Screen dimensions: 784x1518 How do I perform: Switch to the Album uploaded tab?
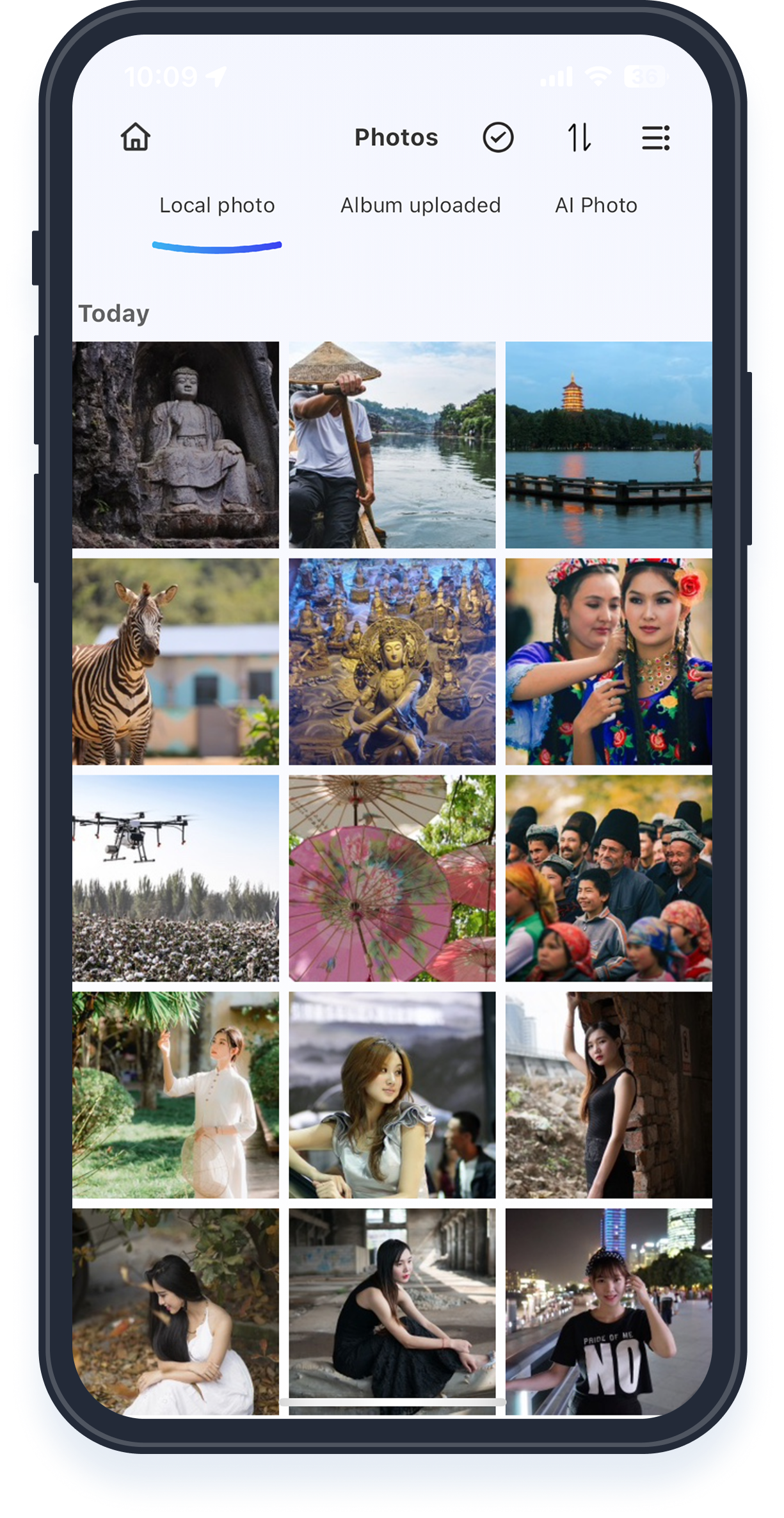[420, 206]
